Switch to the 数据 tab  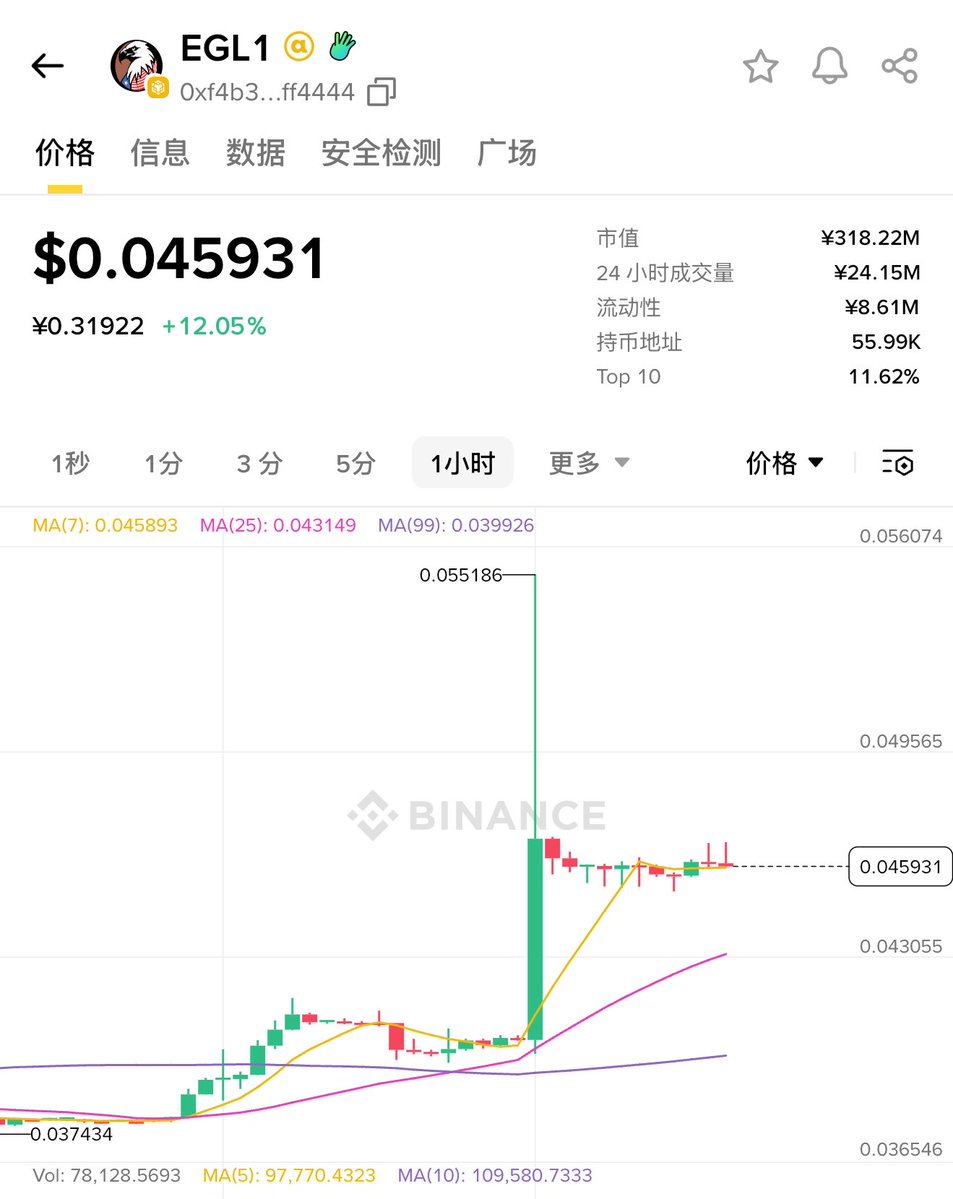pyautogui.click(x=255, y=153)
